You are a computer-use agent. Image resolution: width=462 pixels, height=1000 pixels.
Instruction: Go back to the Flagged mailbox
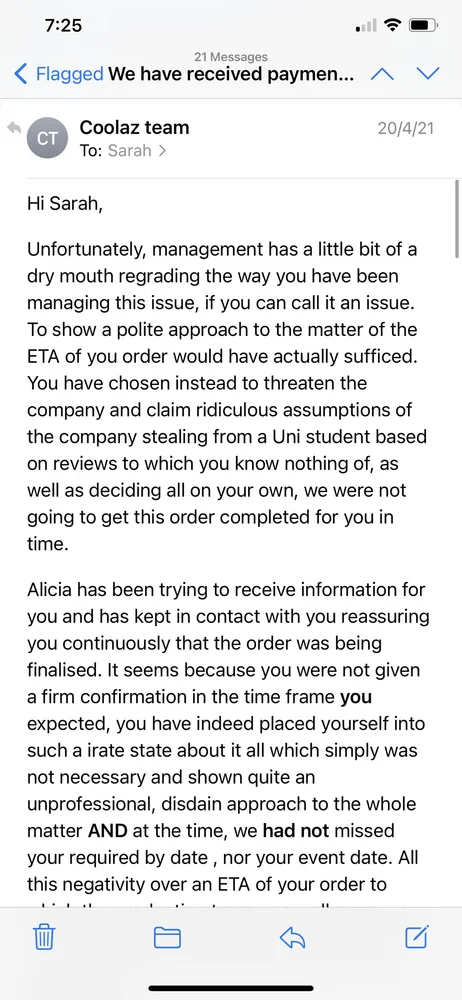(x=58, y=73)
